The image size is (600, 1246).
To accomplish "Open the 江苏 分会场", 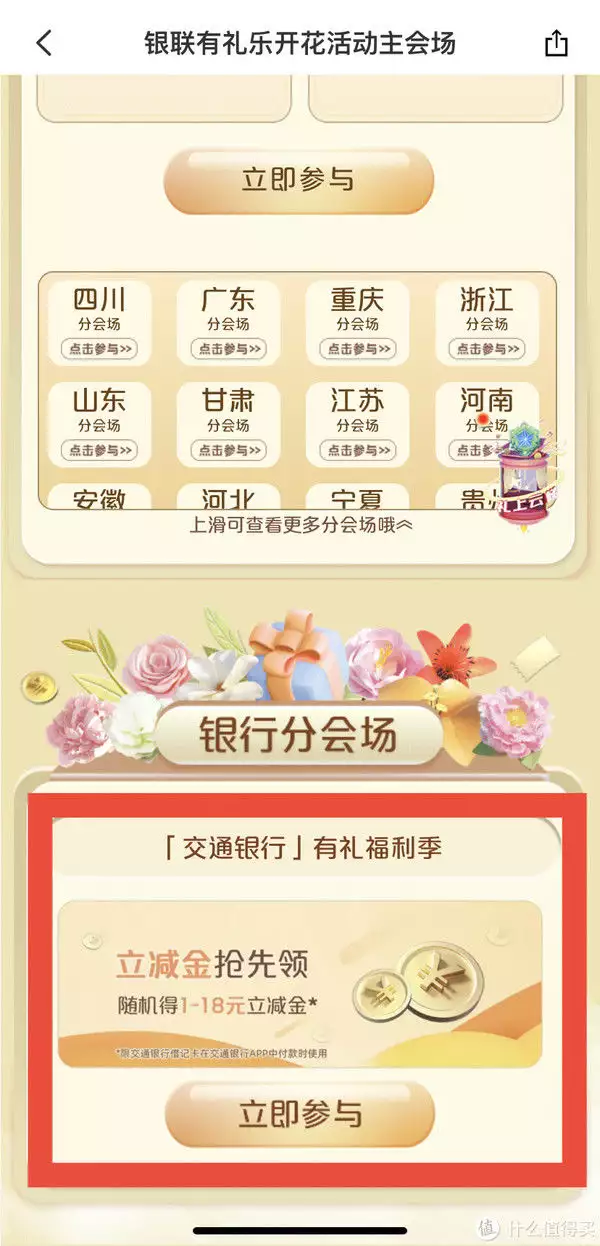I will [357, 450].
